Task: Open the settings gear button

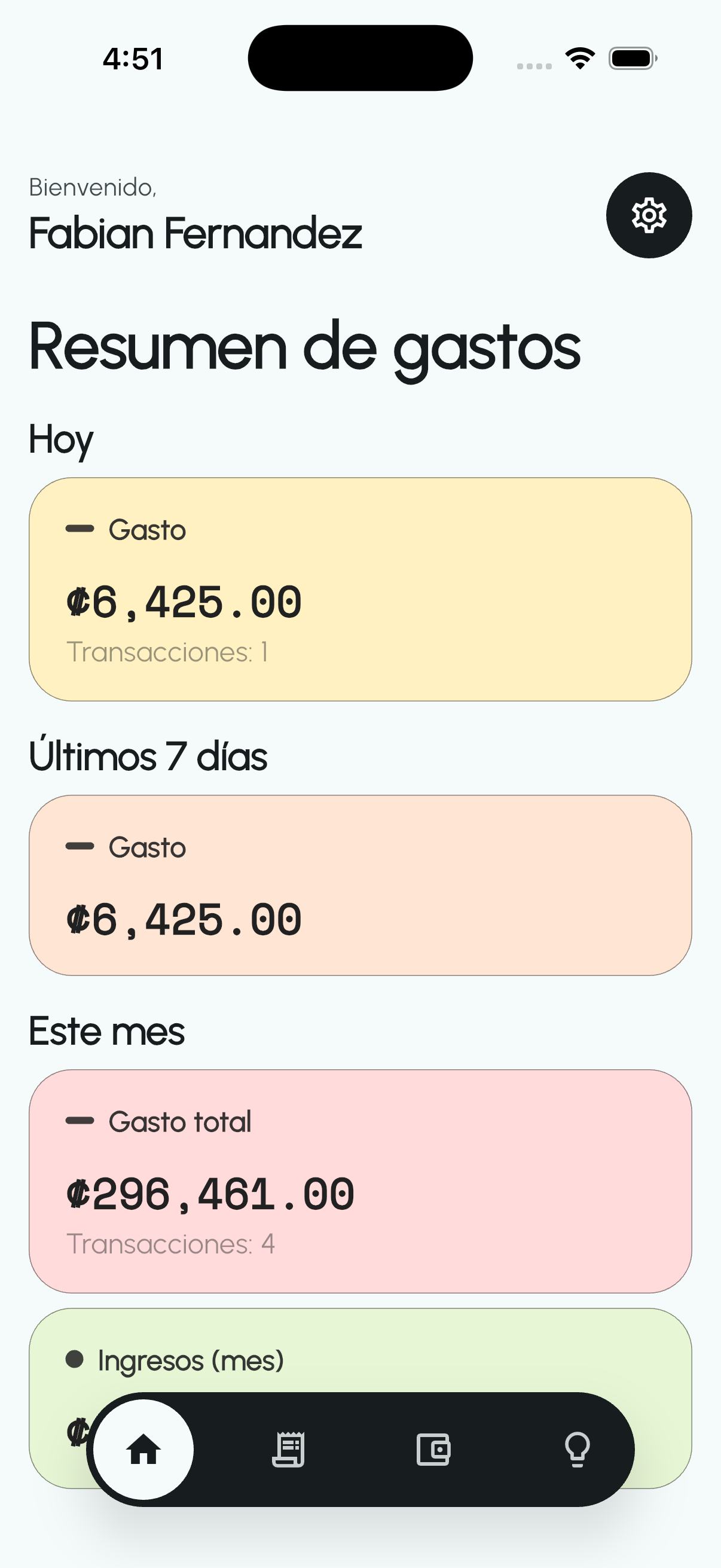Action: coord(649,215)
